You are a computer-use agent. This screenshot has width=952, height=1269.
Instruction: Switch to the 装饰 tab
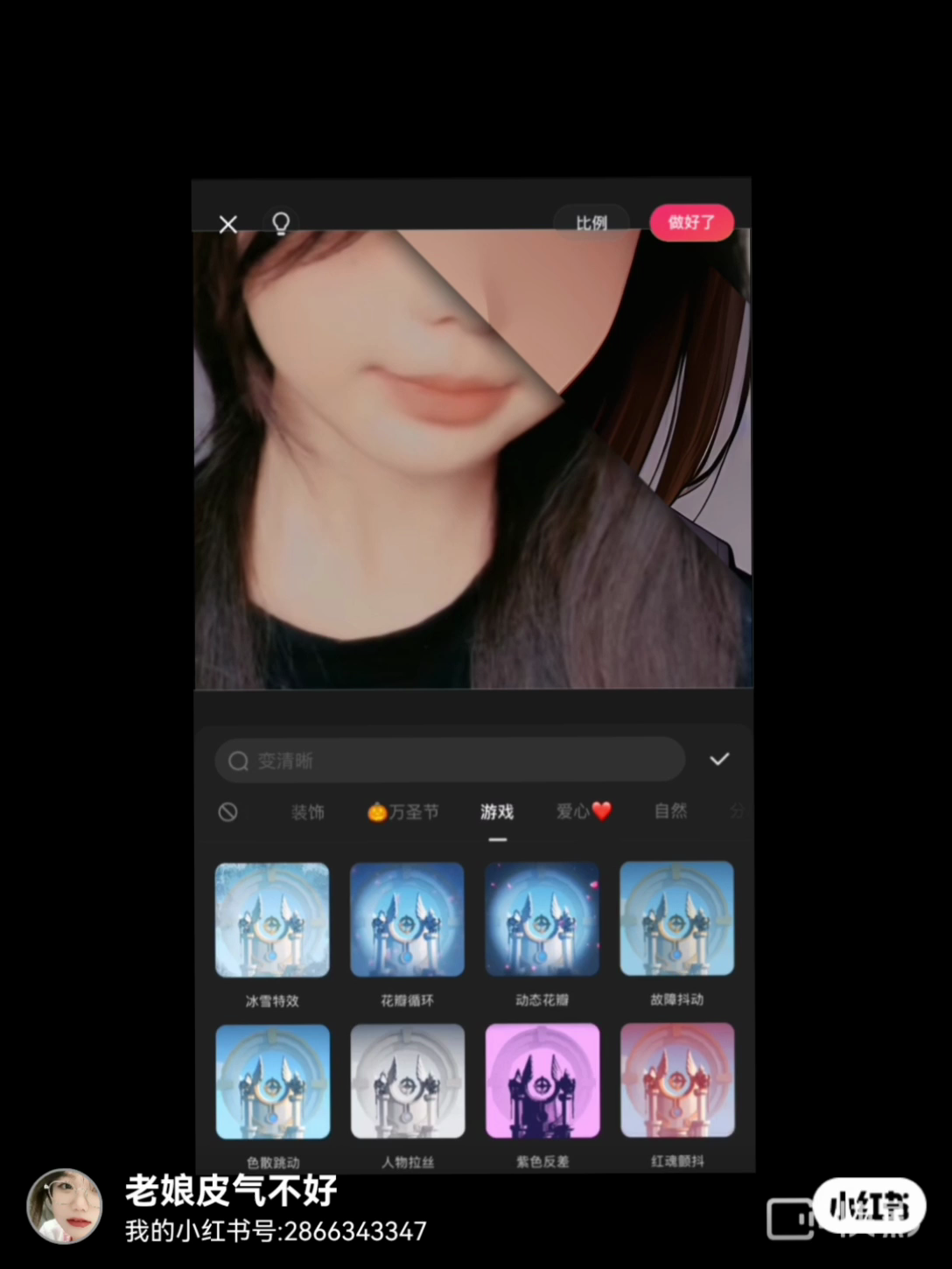tap(308, 812)
